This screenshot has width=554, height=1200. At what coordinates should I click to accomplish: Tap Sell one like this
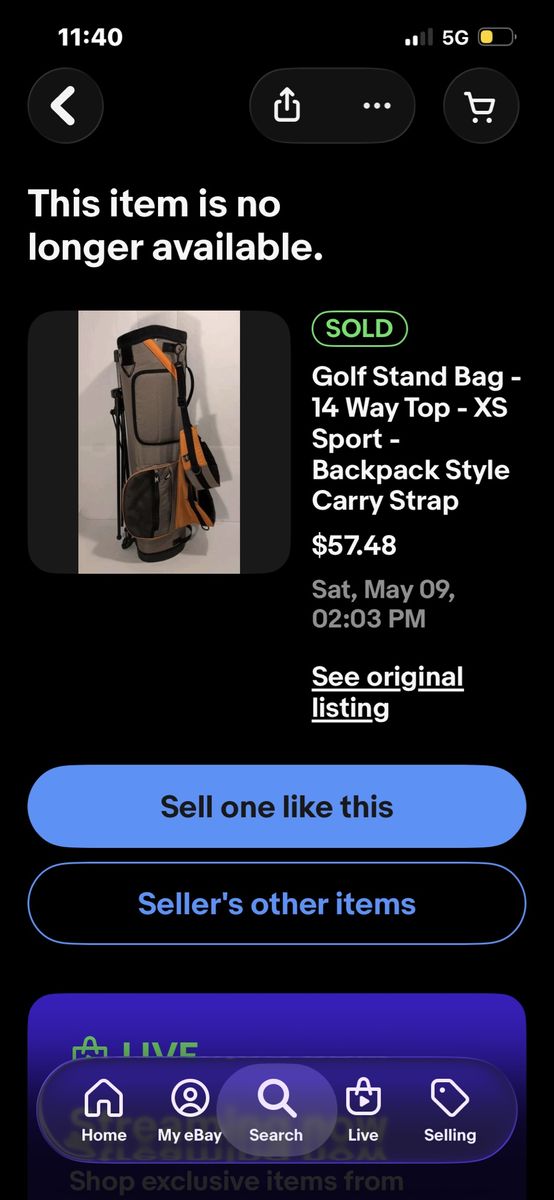(x=277, y=807)
